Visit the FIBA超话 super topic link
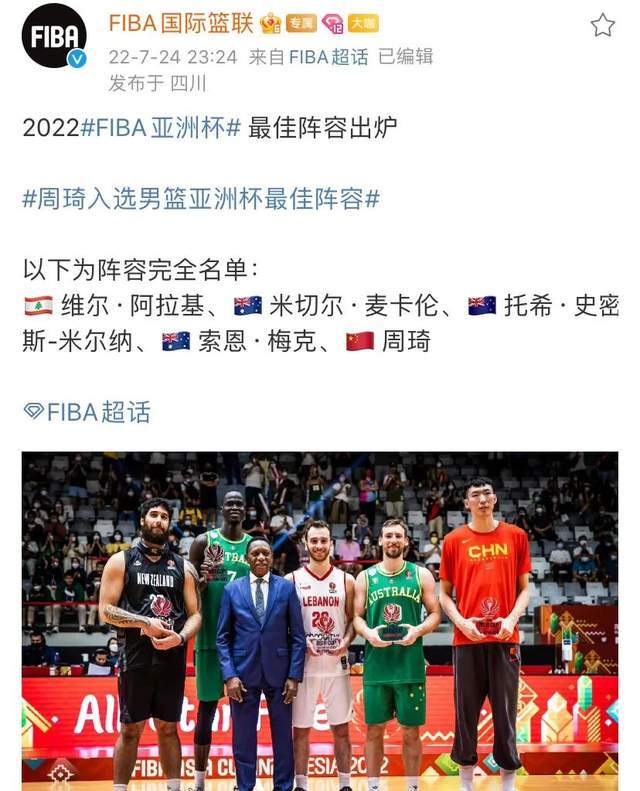This screenshot has width=640, height=791. [x=87, y=411]
